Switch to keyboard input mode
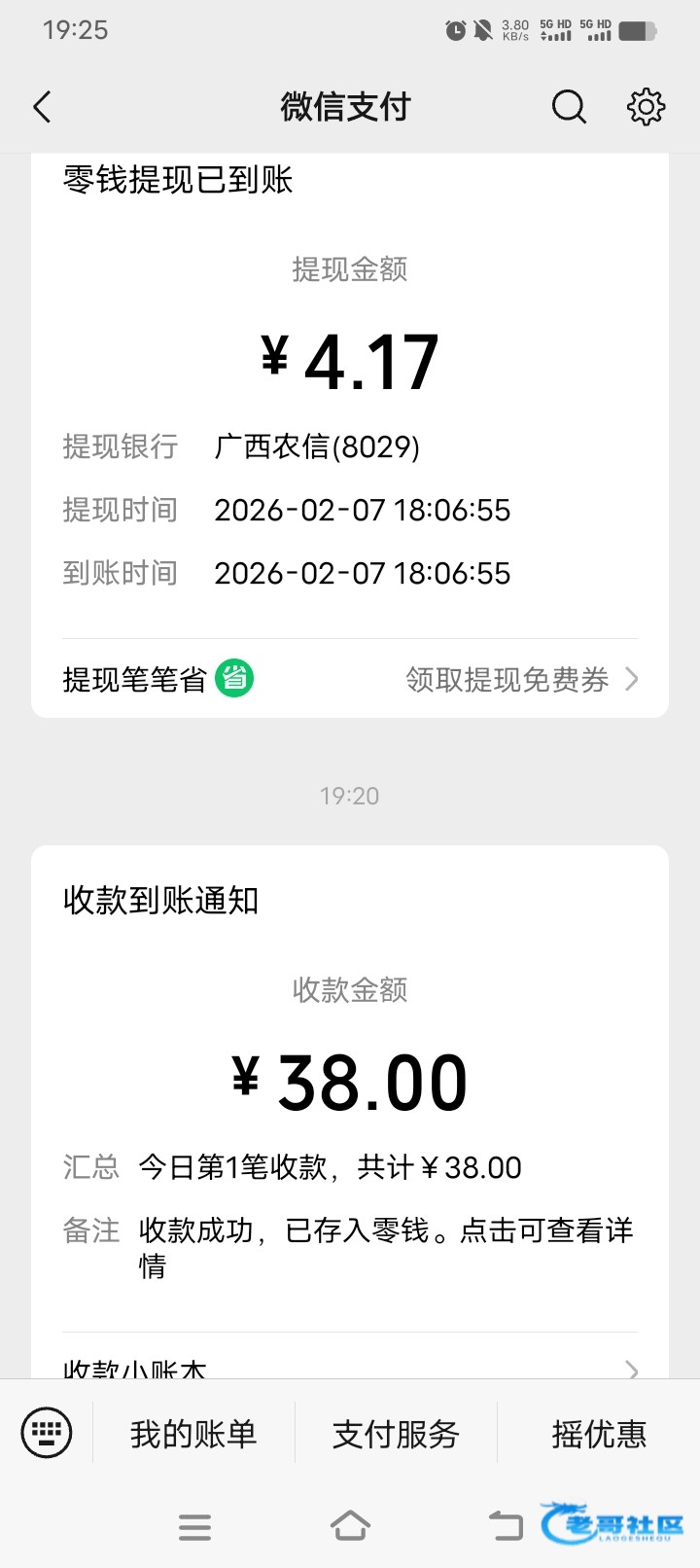The image size is (700, 1568). [47, 1433]
